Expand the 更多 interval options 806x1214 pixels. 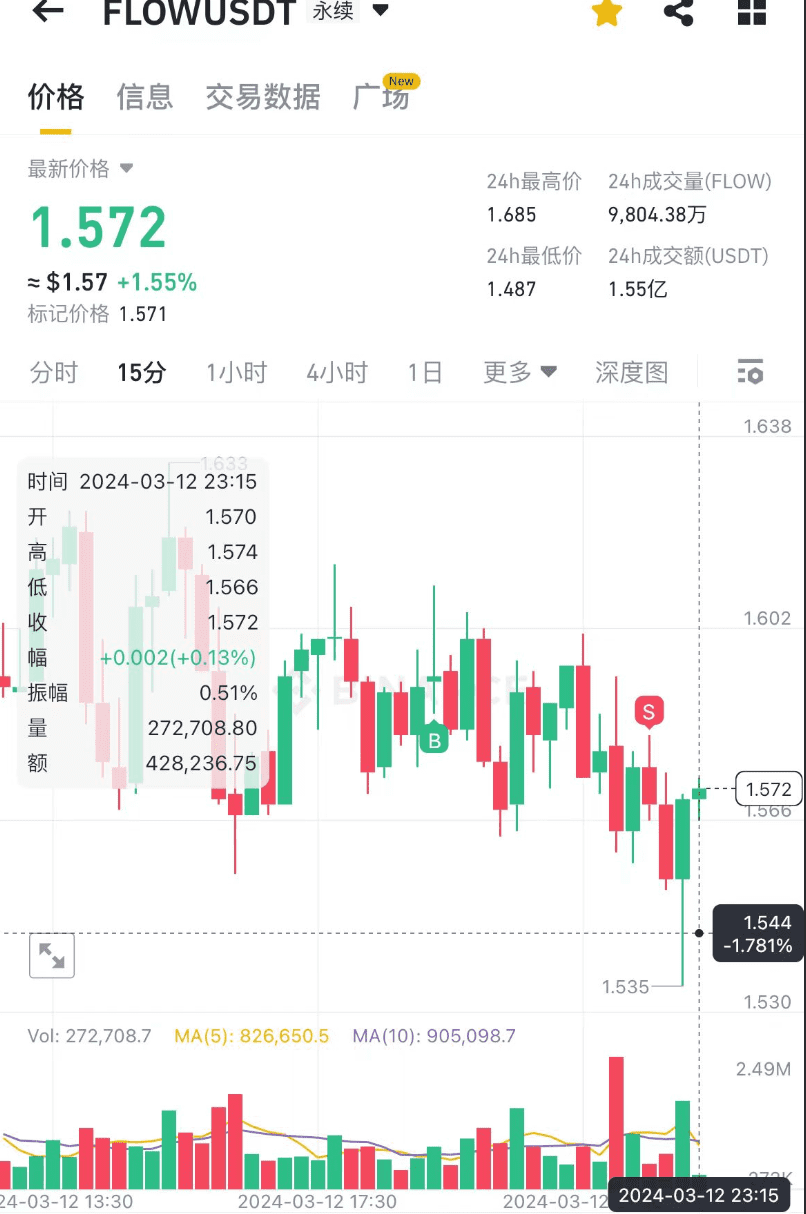click(520, 373)
